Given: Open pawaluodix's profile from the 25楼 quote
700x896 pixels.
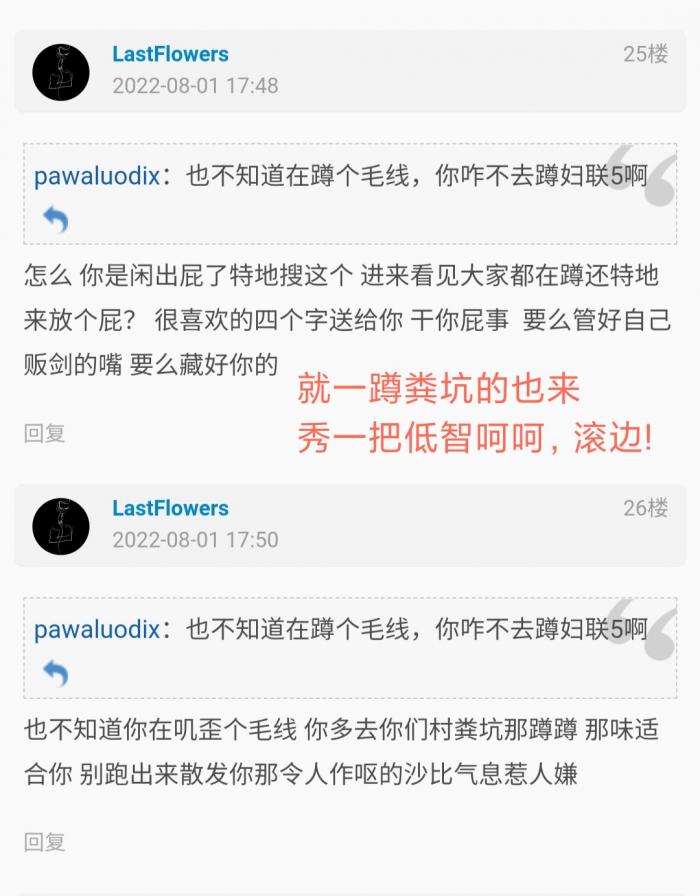Looking at the screenshot, I should [96, 177].
